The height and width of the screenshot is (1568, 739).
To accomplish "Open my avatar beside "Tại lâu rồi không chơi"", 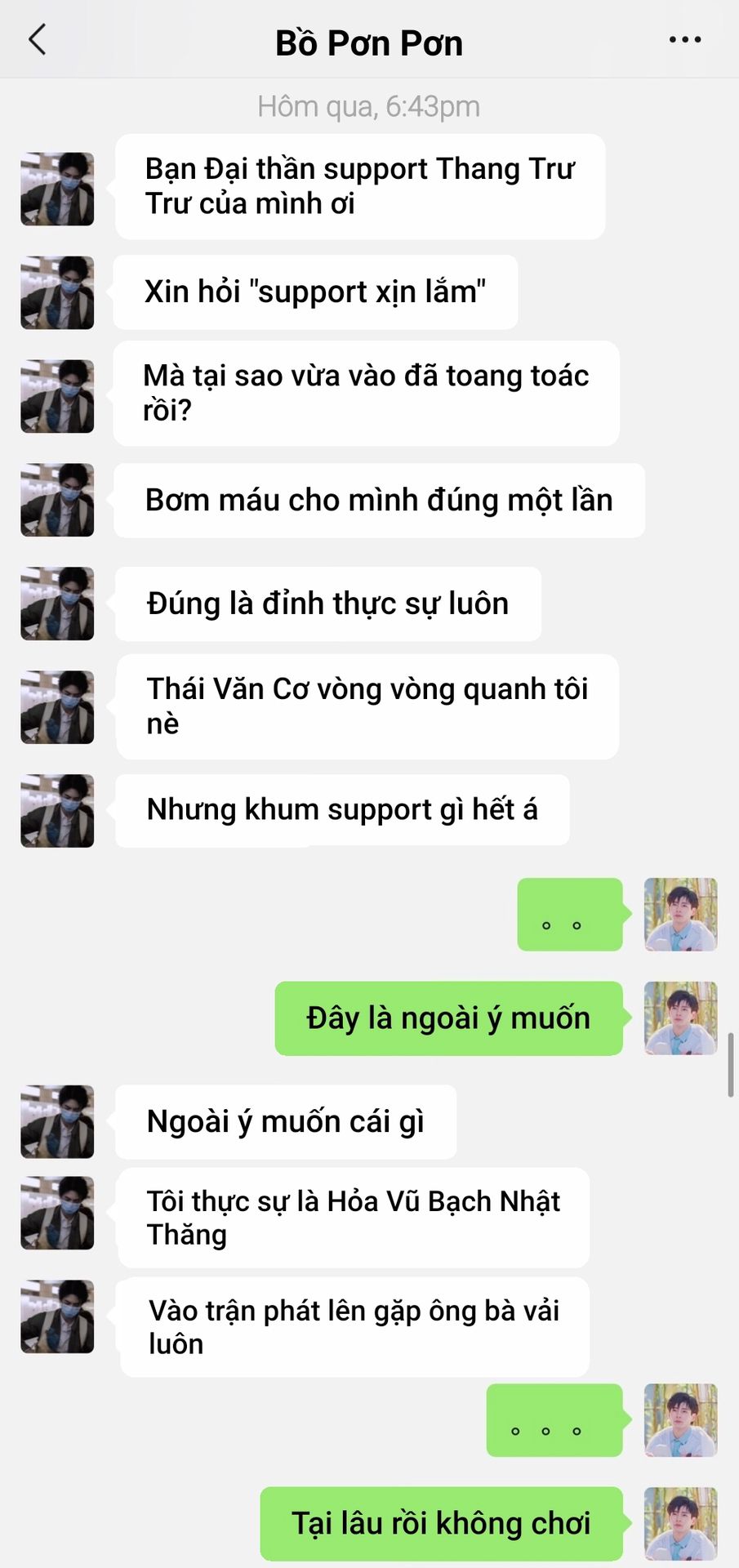I will [x=680, y=1523].
